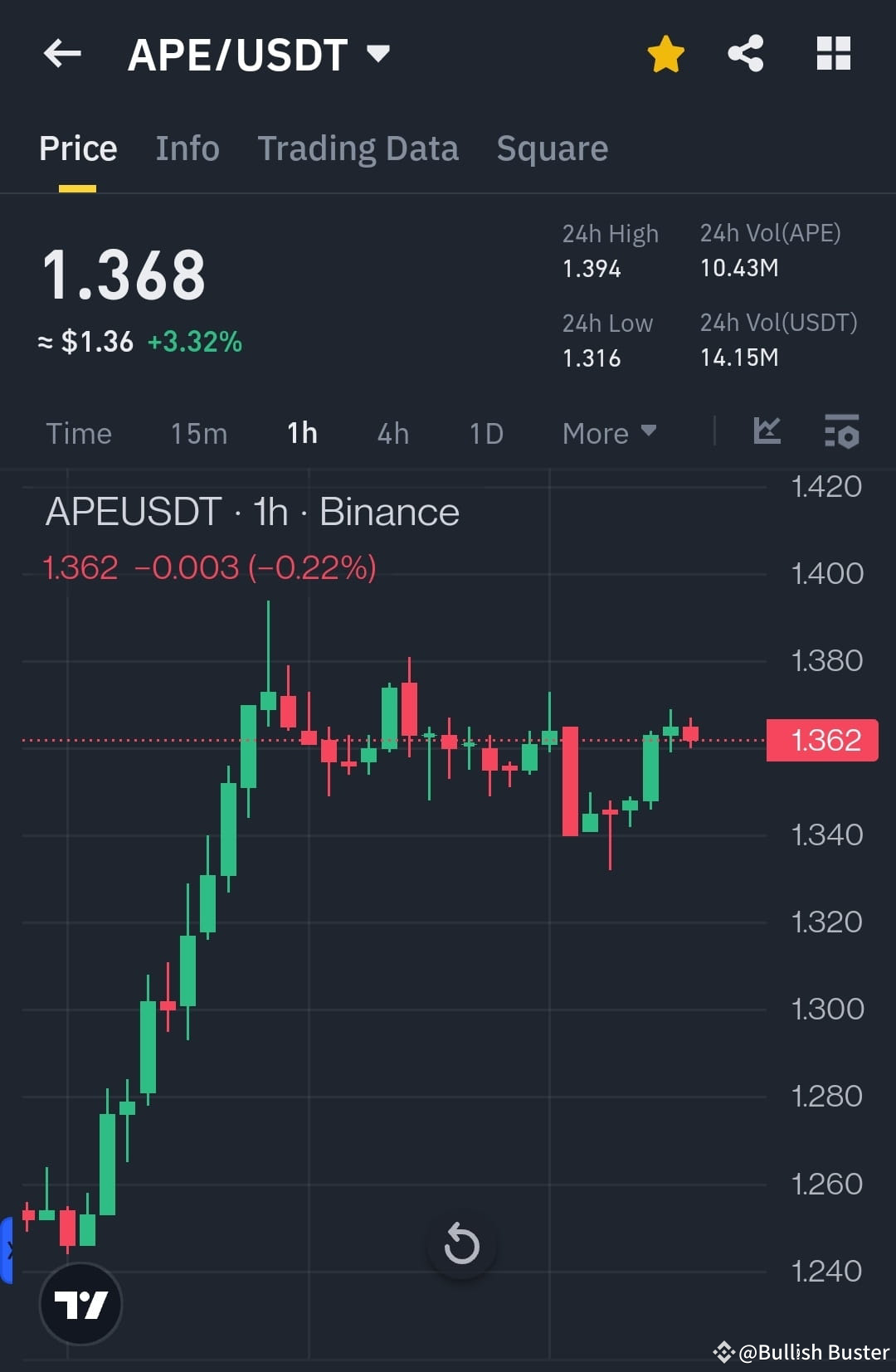The height and width of the screenshot is (1372, 896).
Task: Open the TradingView logo attribution
Action: coord(81,1302)
